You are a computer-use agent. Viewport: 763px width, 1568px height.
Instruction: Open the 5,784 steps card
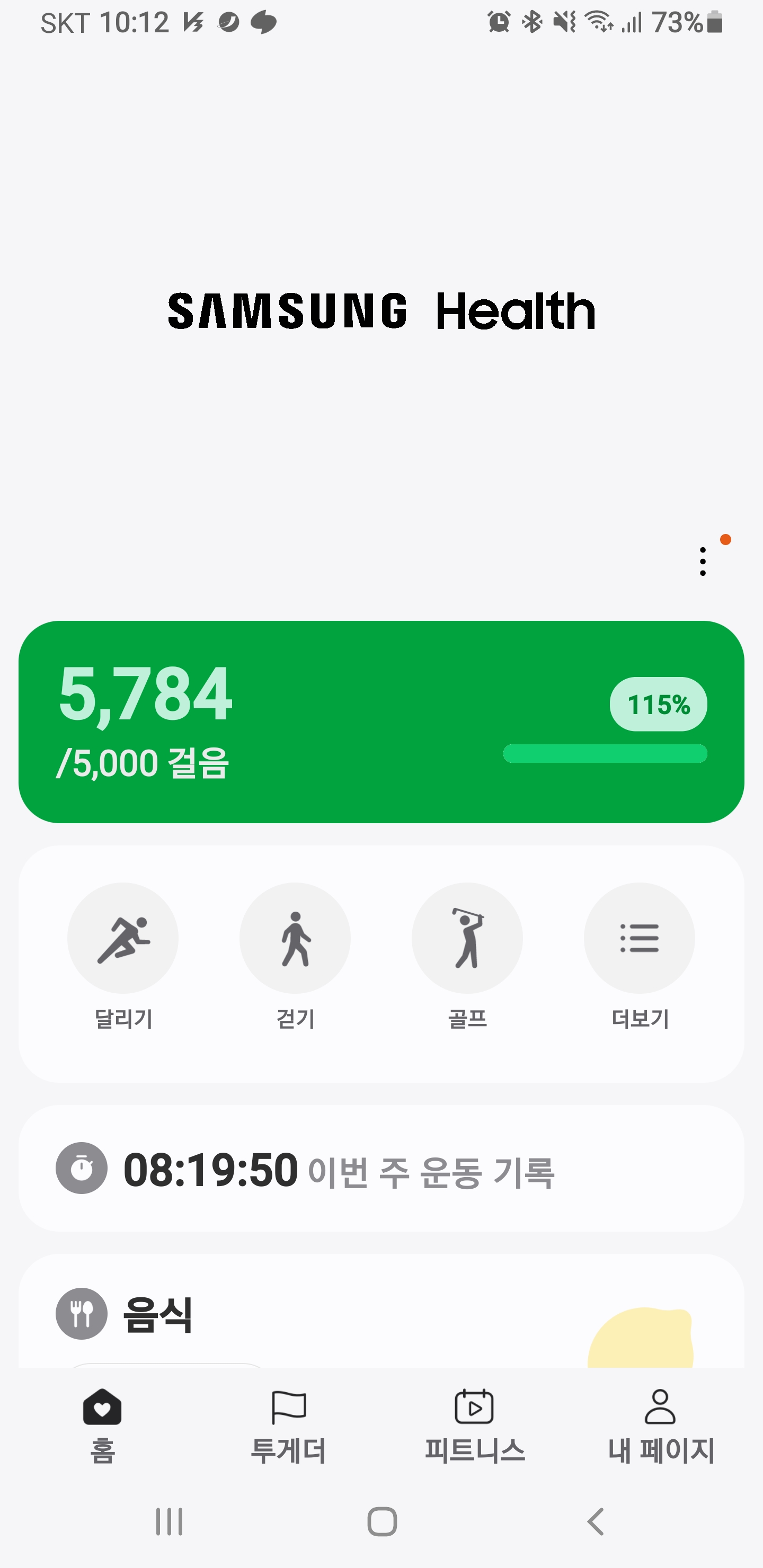click(381, 721)
